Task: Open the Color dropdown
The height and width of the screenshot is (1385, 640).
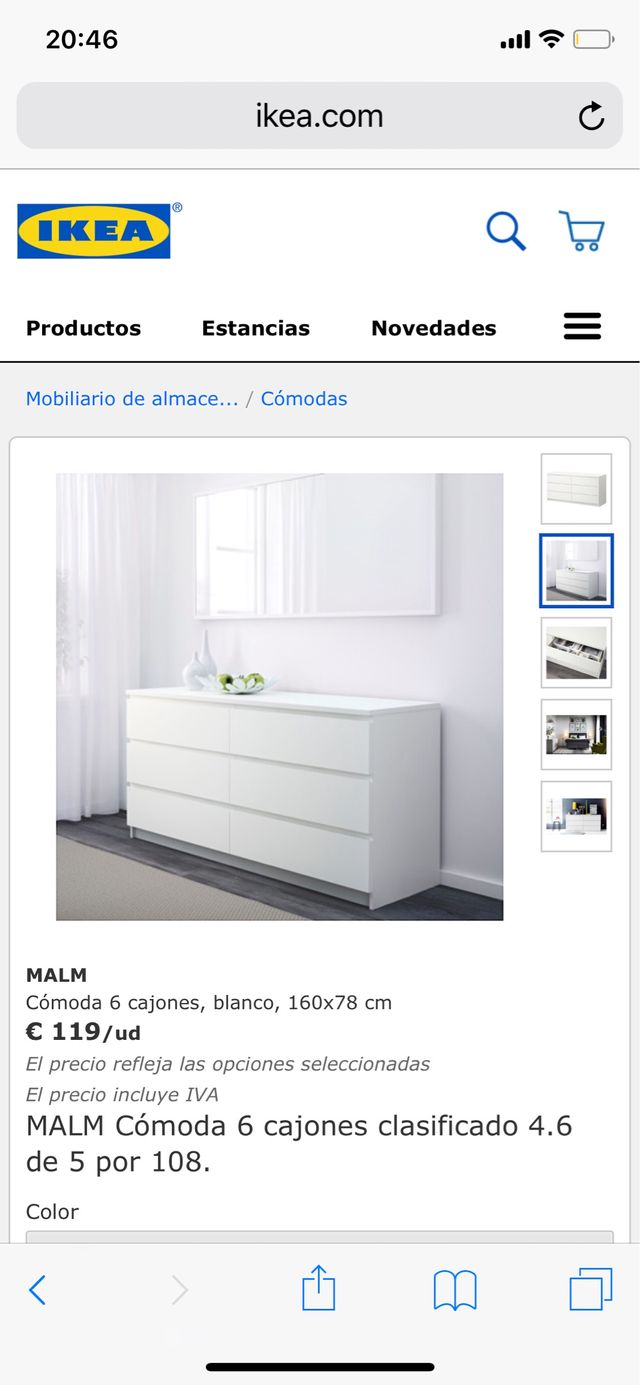Action: (x=319, y=1237)
